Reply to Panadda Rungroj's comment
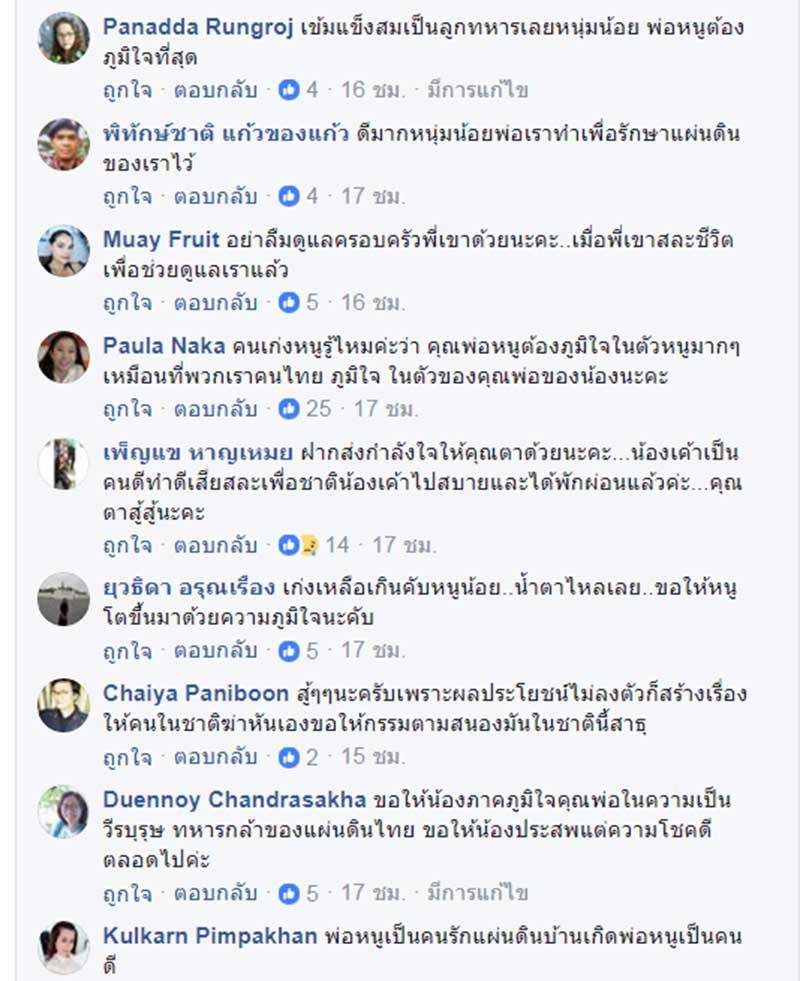The image size is (800, 981). pos(215,90)
